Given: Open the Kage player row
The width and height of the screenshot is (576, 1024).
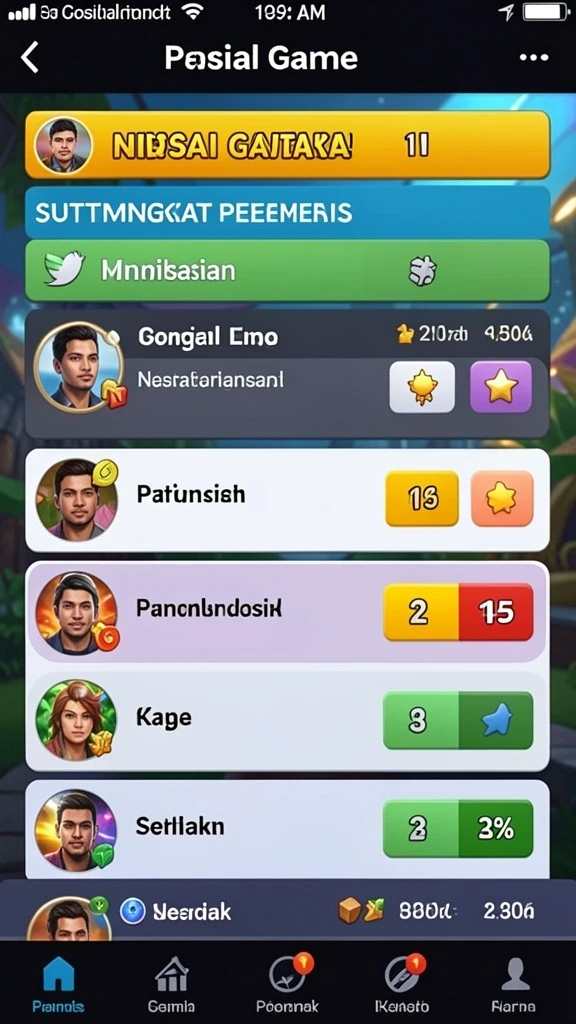Looking at the screenshot, I should 287,720.
